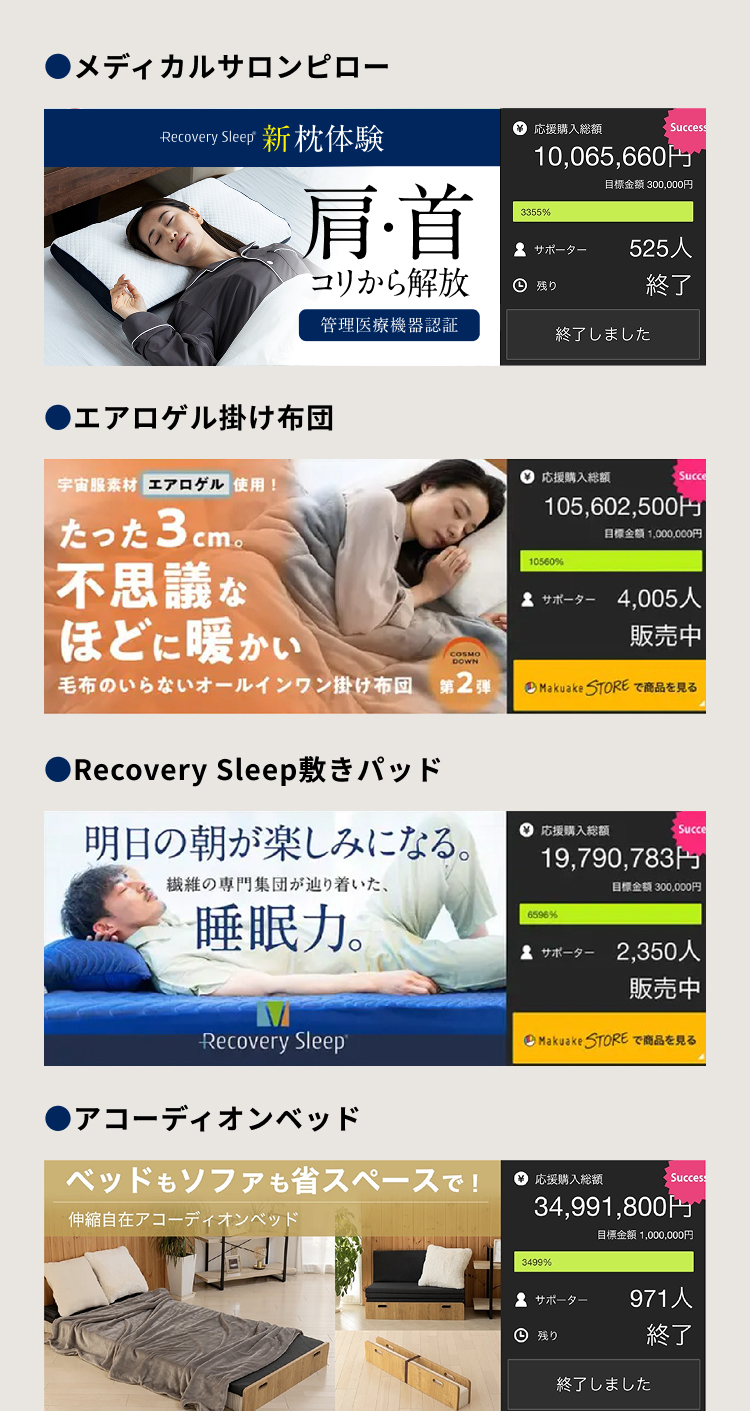The image size is (750, 1411).
Task: Open the アコーディオンベッド banner thumbnail
Action: tap(272, 1283)
